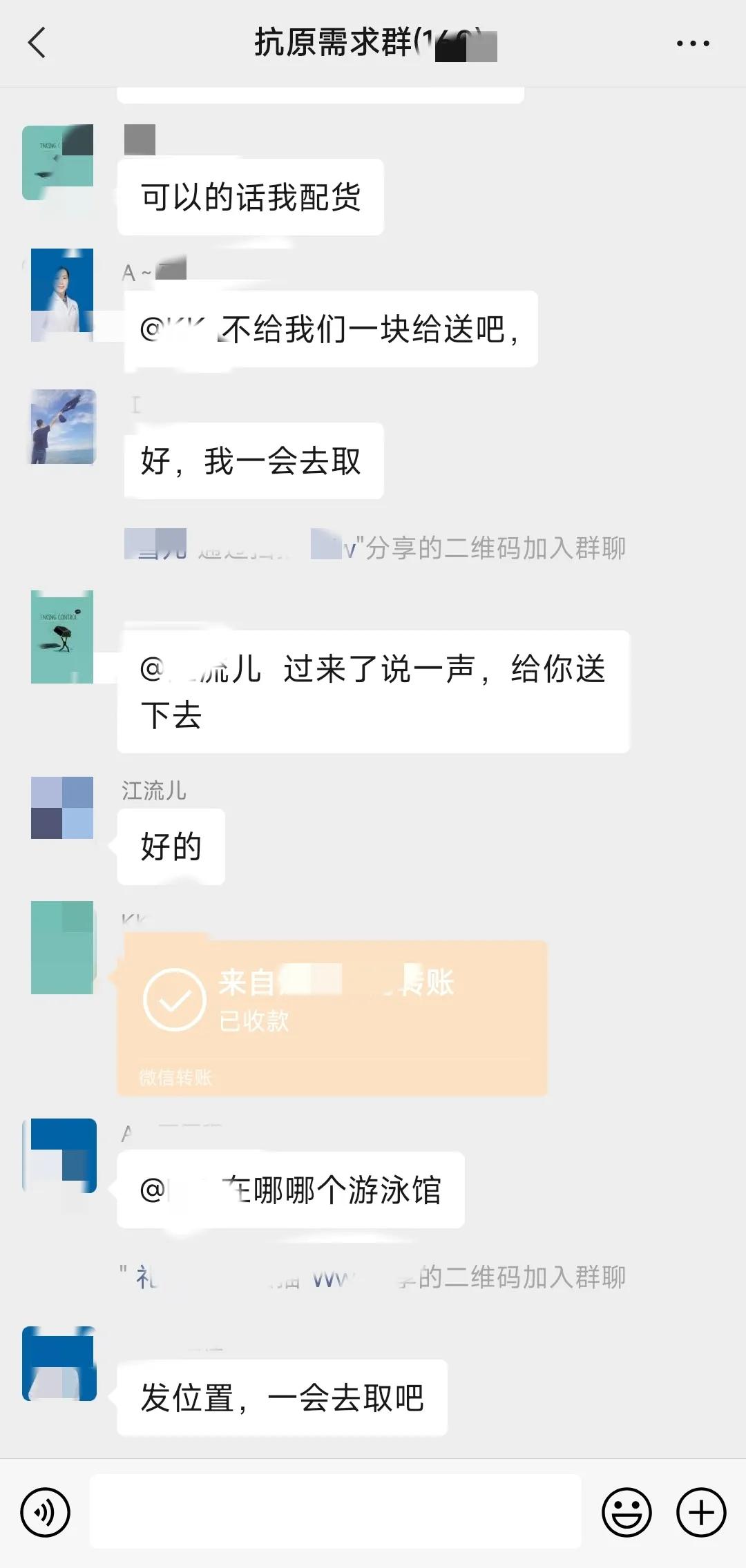Select the bubble asking 在哪哪个游泳馆

tap(290, 1189)
